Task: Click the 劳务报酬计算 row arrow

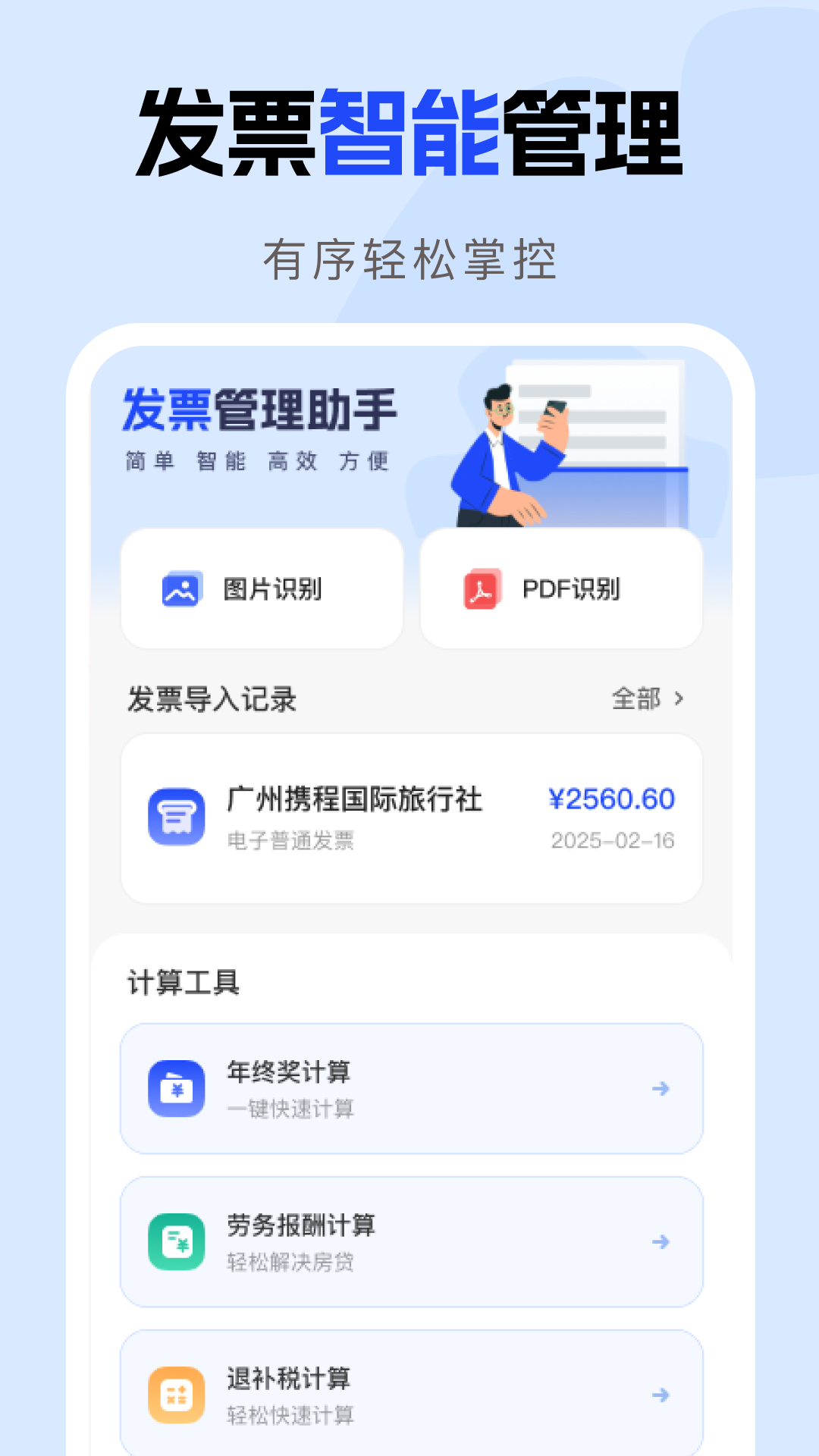Action: coord(661,1241)
